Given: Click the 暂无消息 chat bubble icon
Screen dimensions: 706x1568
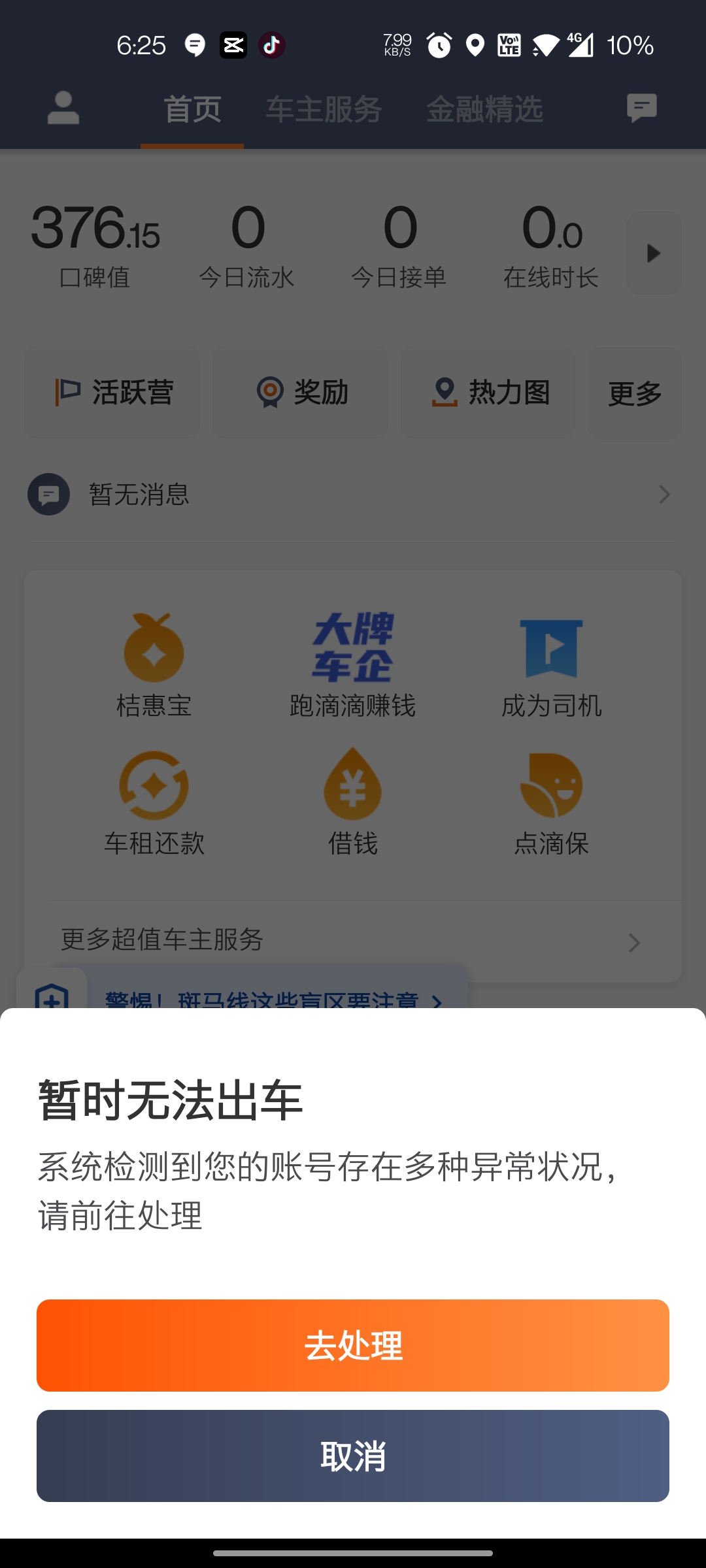Looking at the screenshot, I should [x=48, y=495].
